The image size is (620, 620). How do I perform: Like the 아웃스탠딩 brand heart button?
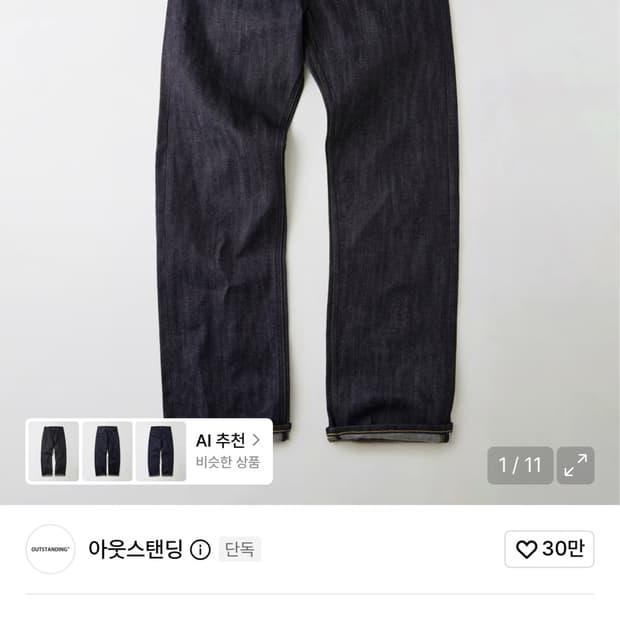tap(549, 549)
